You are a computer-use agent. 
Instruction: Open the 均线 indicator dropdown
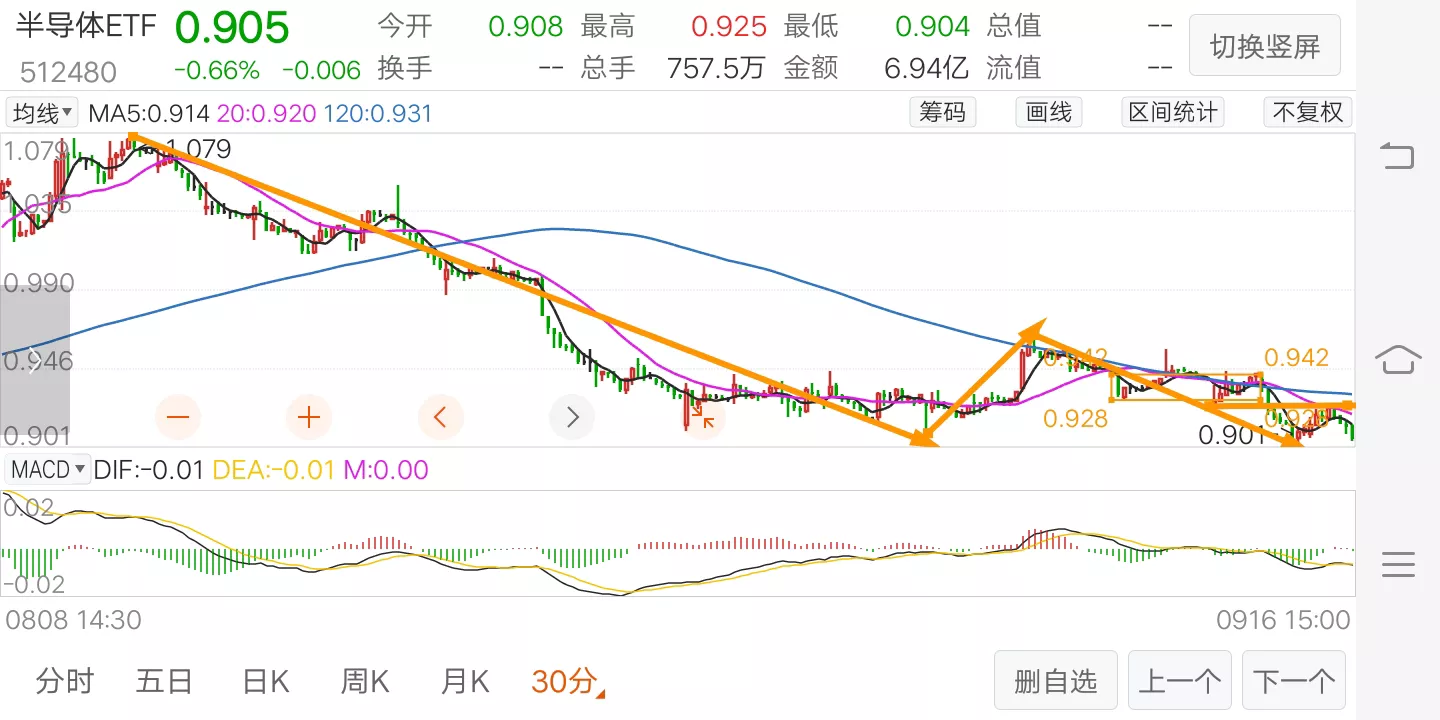tap(42, 113)
